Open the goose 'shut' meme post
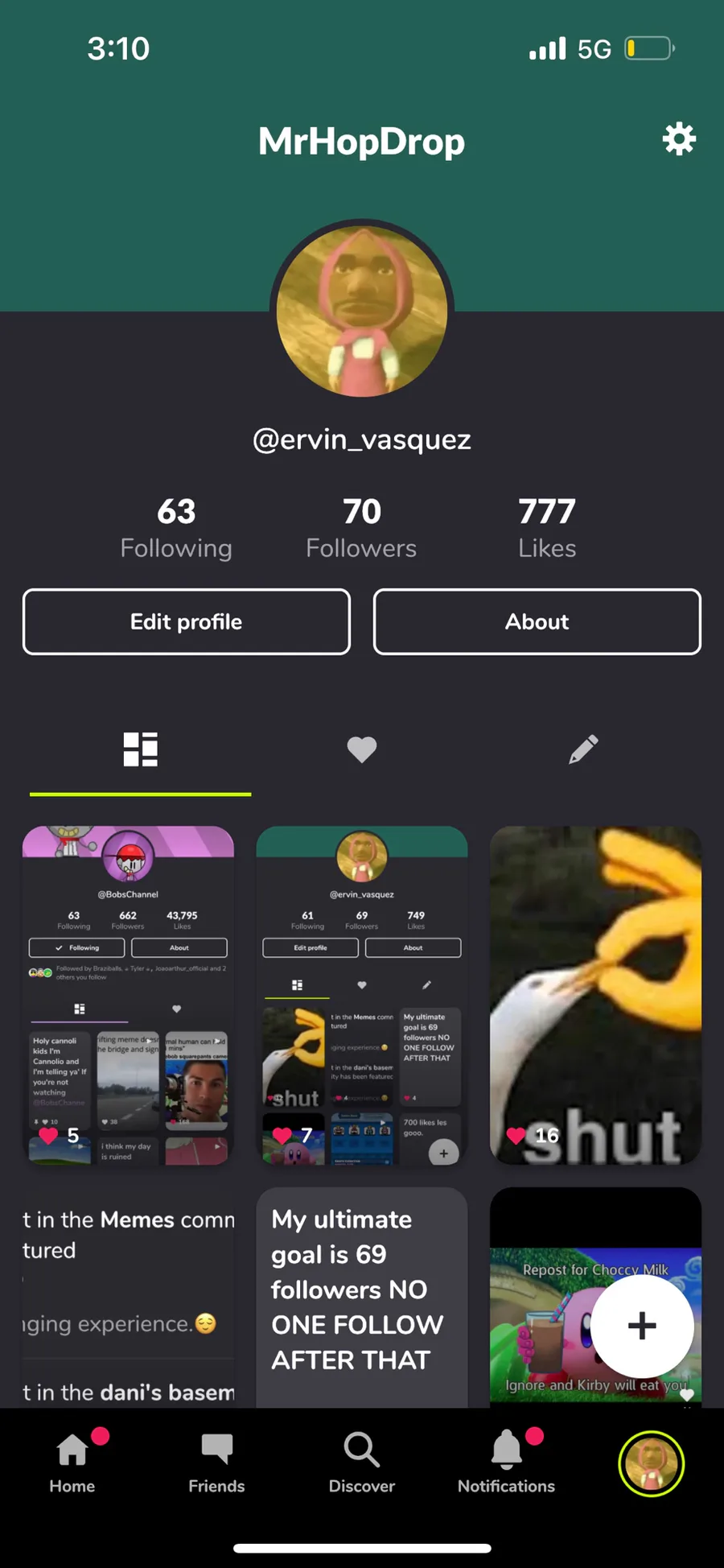The height and width of the screenshot is (1568, 724). [x=595, y=995]
